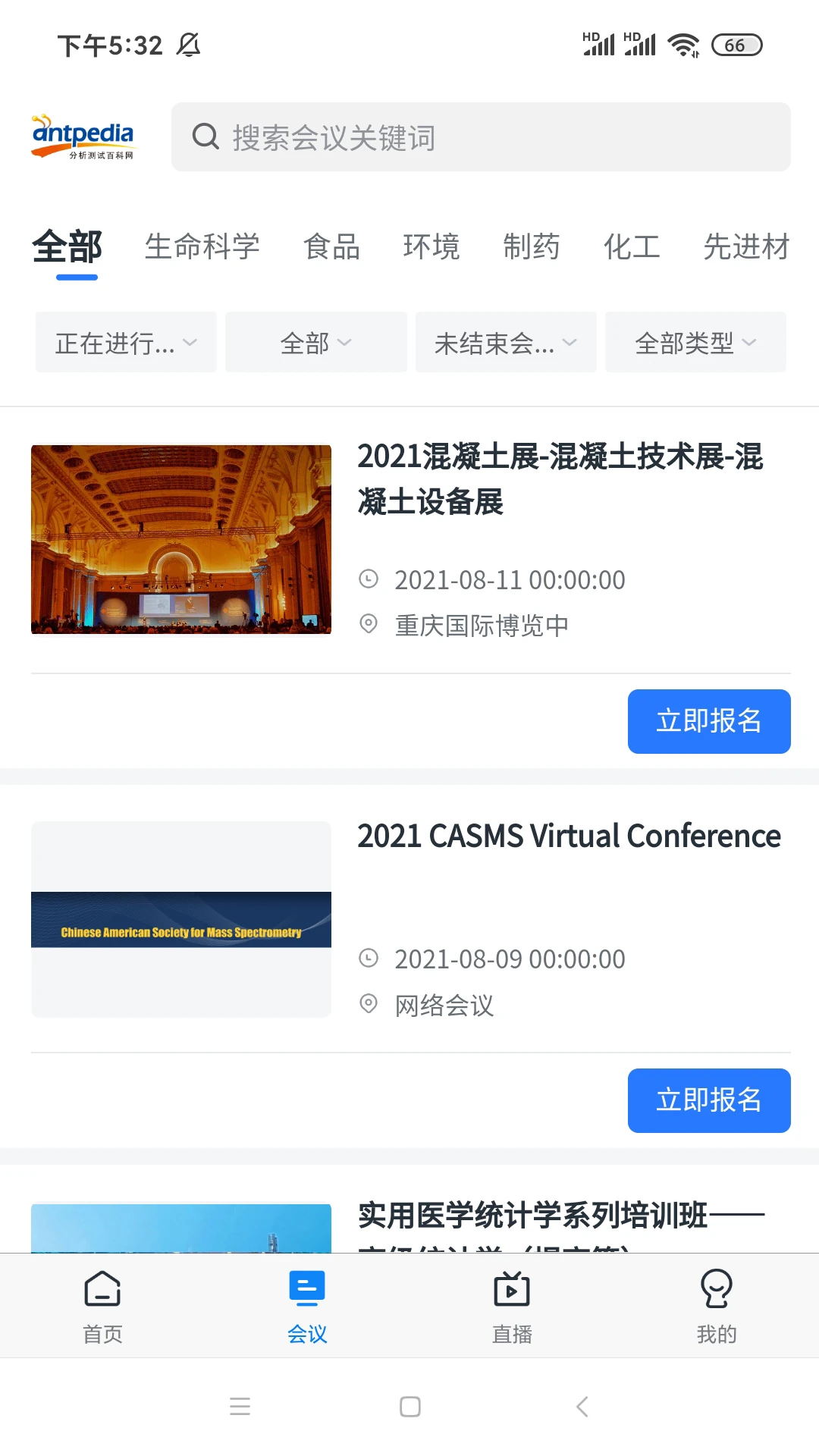Open the 2021 CASMS Virtual Conference title
819x1456 pixels.
coord(569,836)
